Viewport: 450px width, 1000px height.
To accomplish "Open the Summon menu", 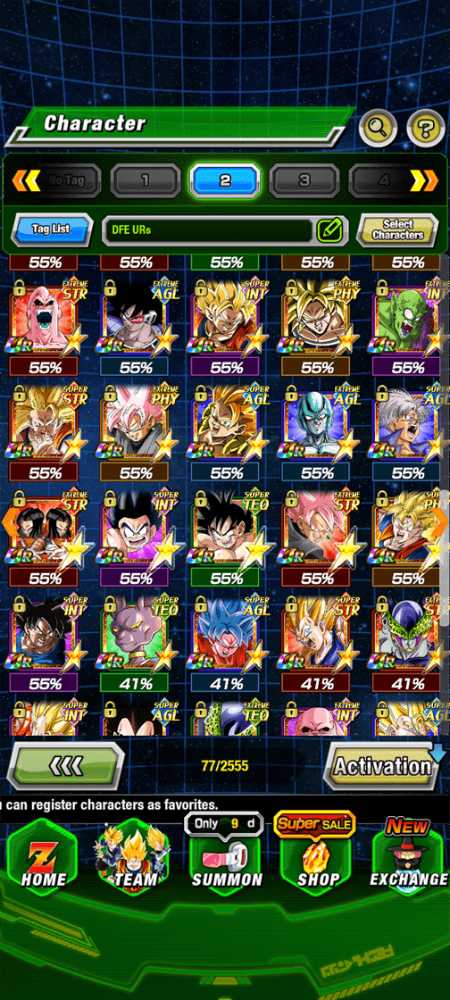I will point(226,857).
